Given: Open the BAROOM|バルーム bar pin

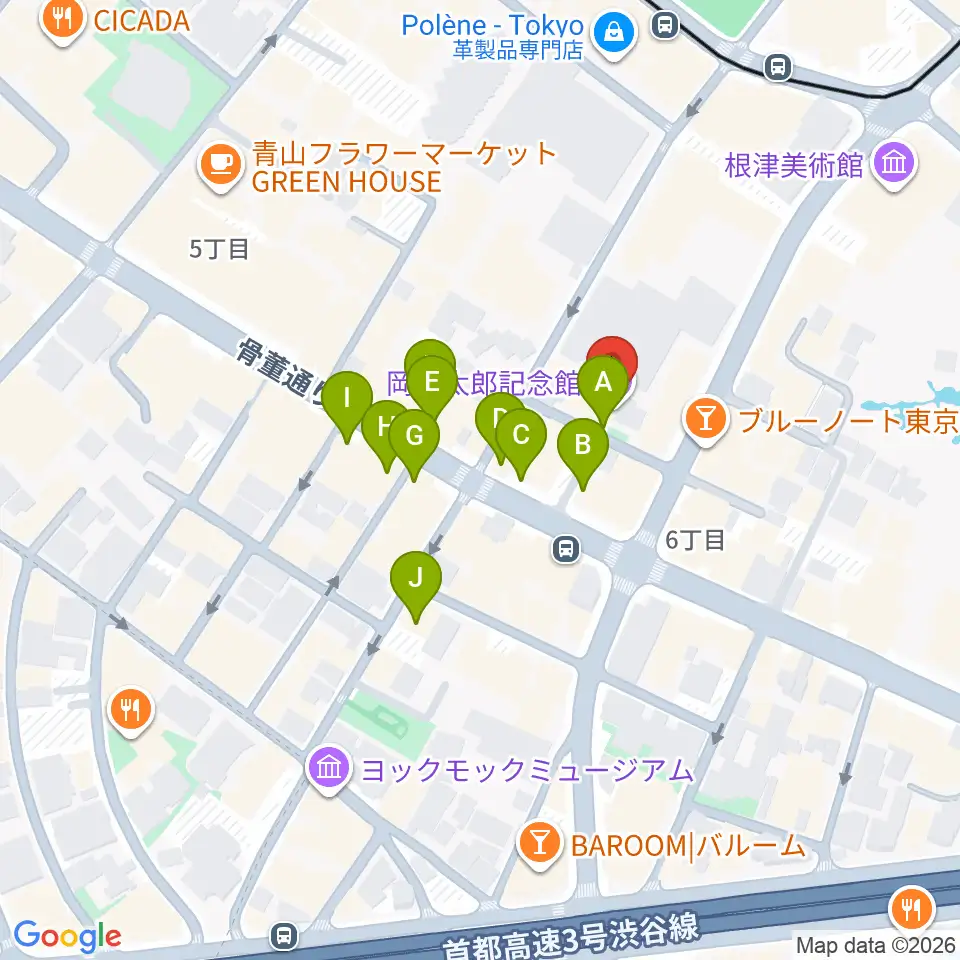Looking at the screenshot, I should click(x=539, y=845).
